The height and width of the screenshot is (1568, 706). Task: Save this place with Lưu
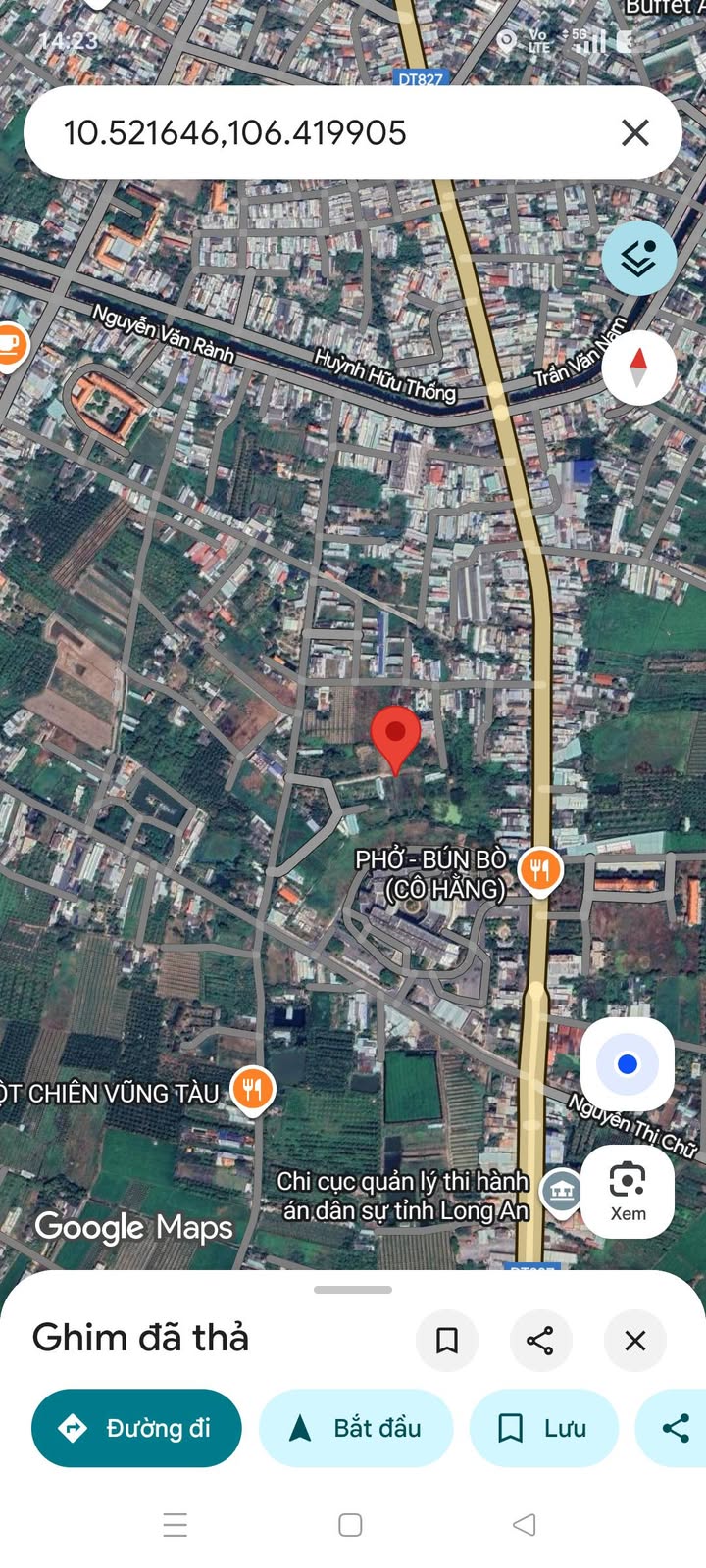[544, 1428]
